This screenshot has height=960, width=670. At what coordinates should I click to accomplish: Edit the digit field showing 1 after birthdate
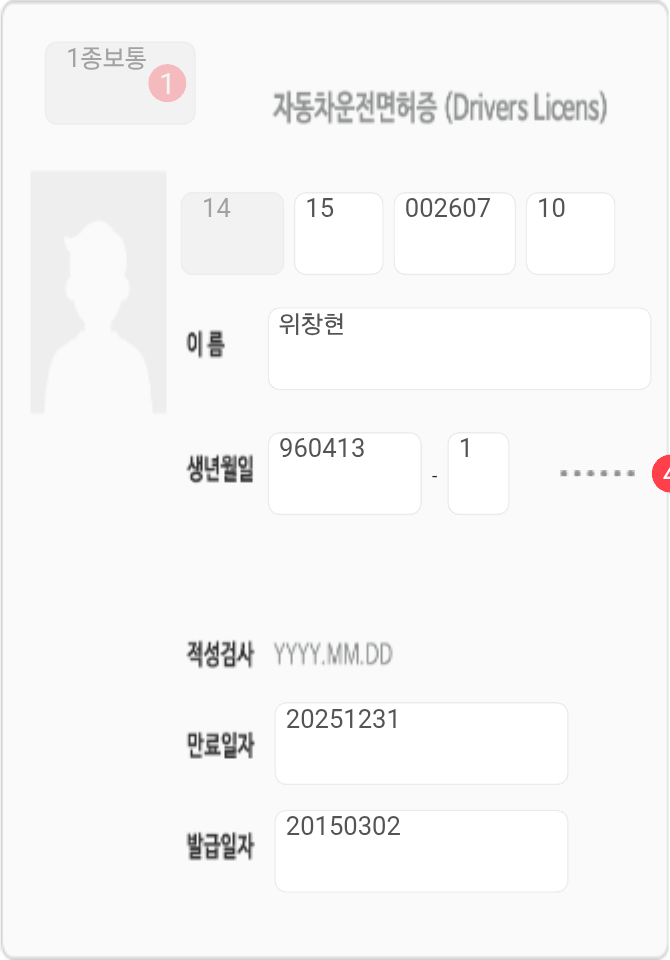478,473
